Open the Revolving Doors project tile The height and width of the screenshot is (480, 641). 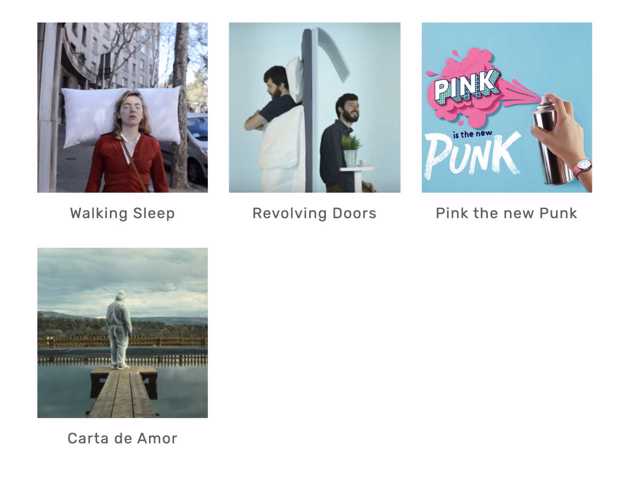click(314, 107)
